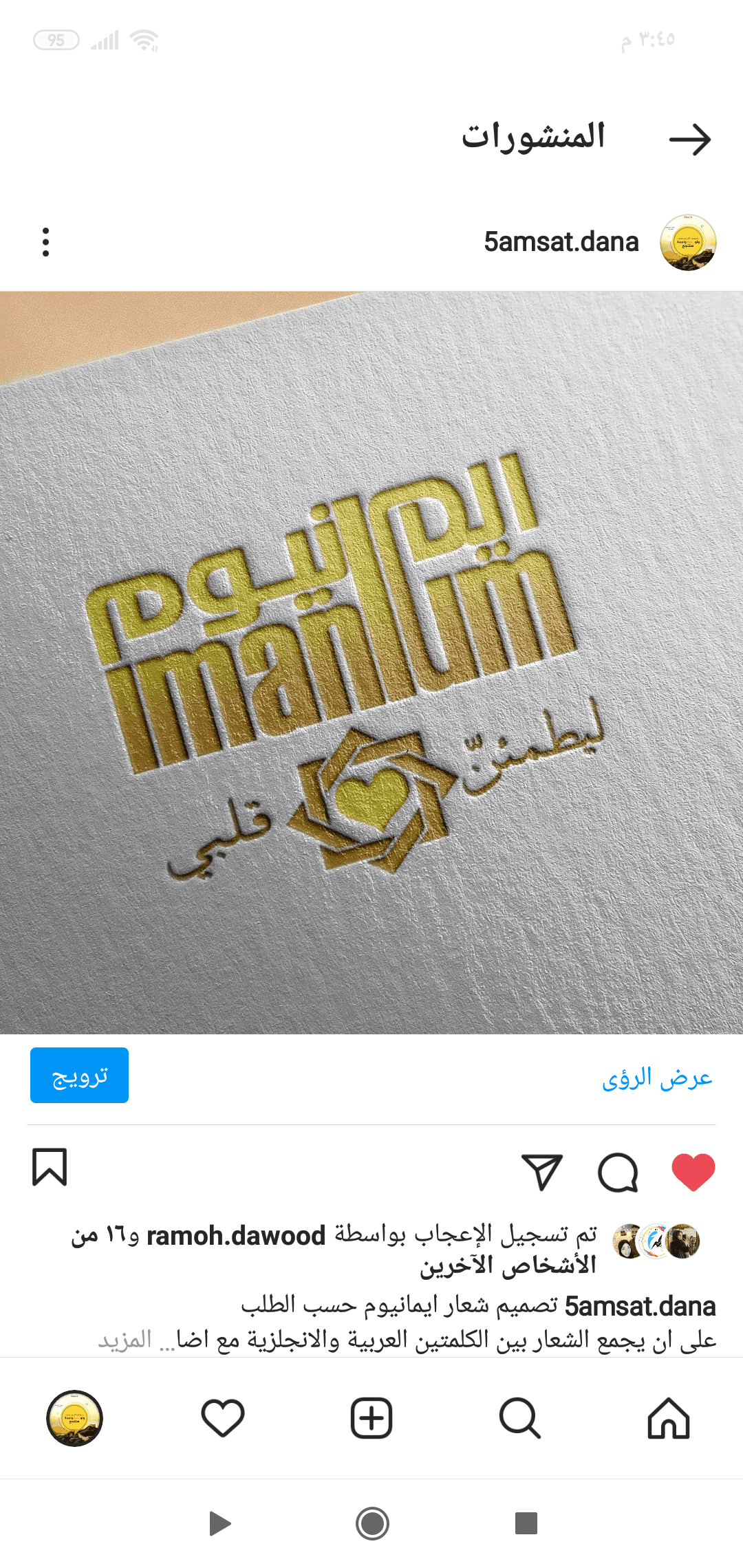Go back using the top arrow
This screenshot has width=743, height=1568.
tap(690, 140)
